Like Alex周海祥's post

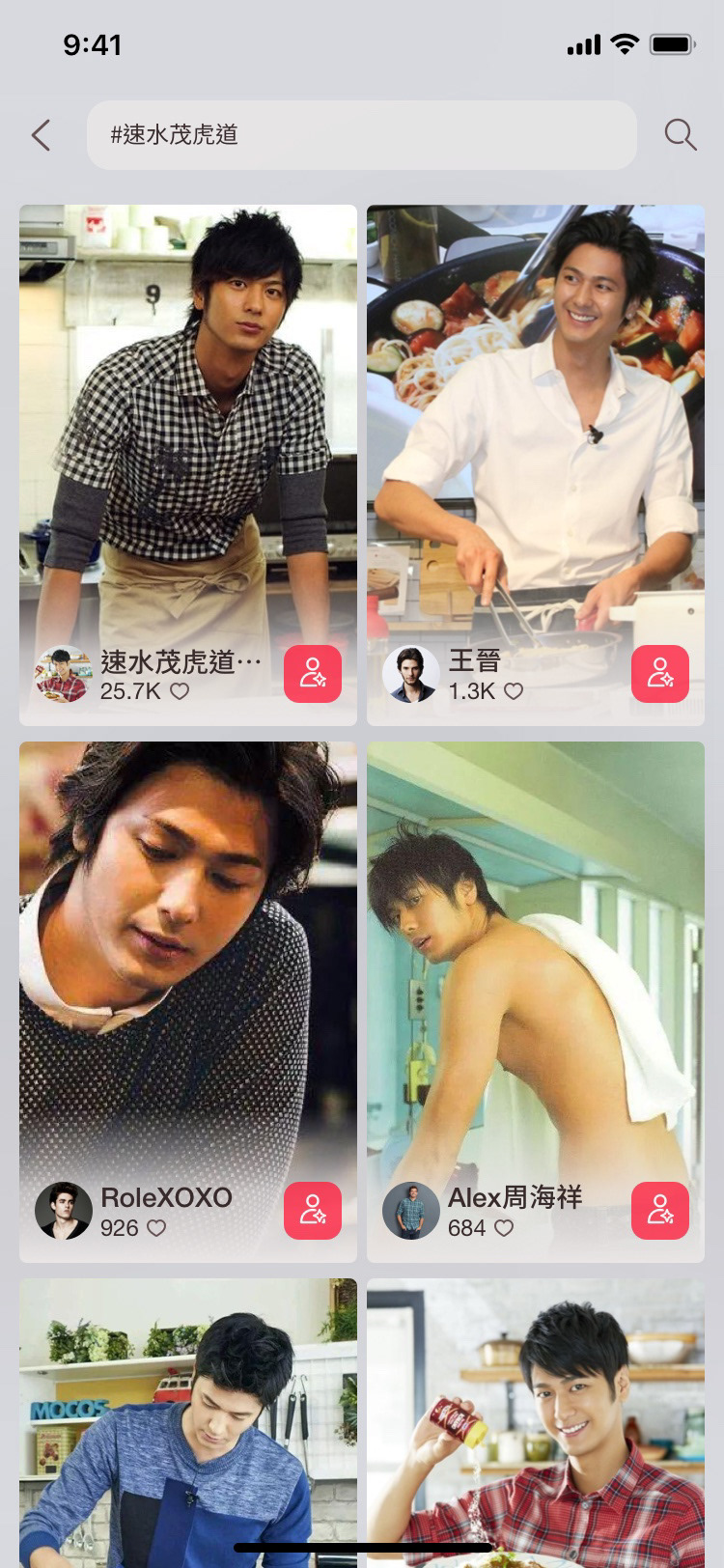(504, 1228)
